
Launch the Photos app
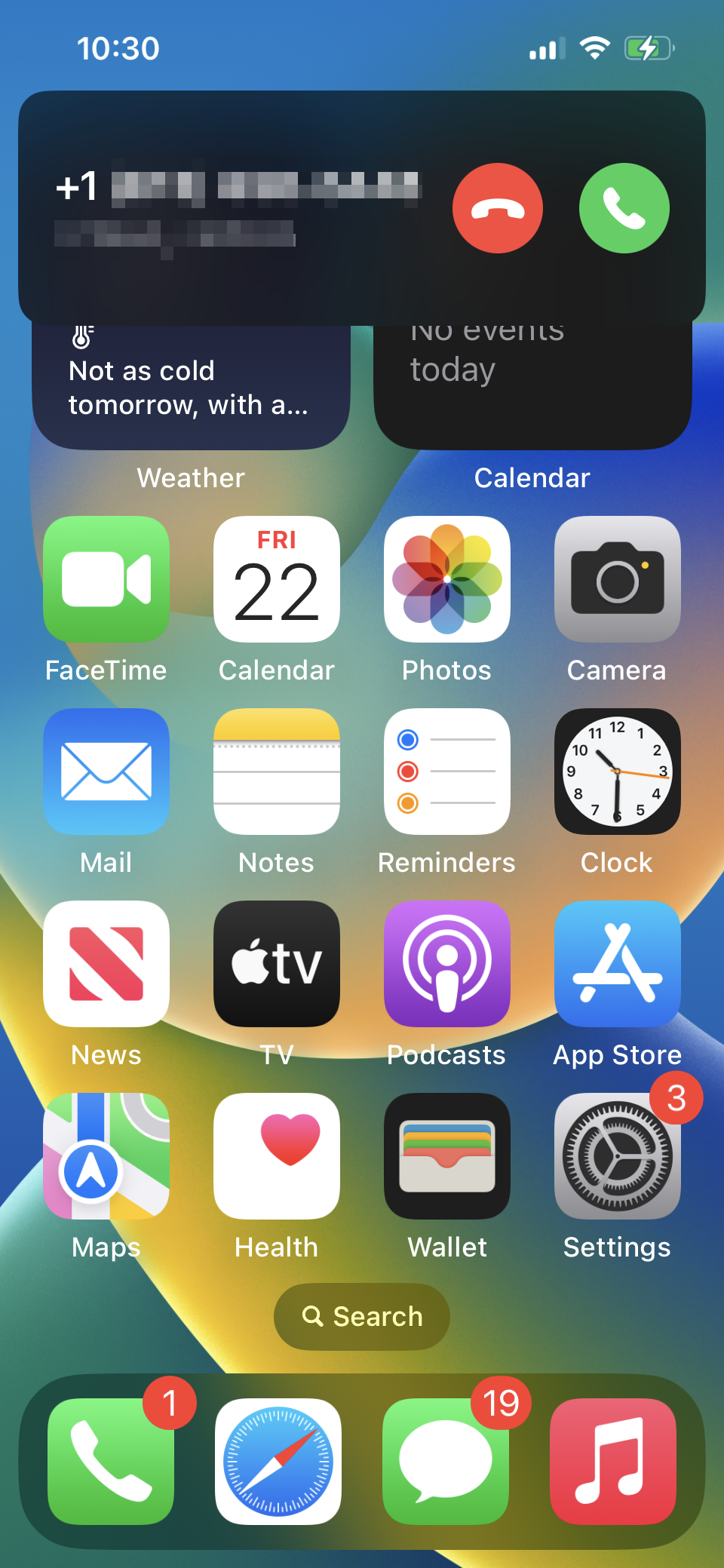pyautogui.click(x=447, y=579)
